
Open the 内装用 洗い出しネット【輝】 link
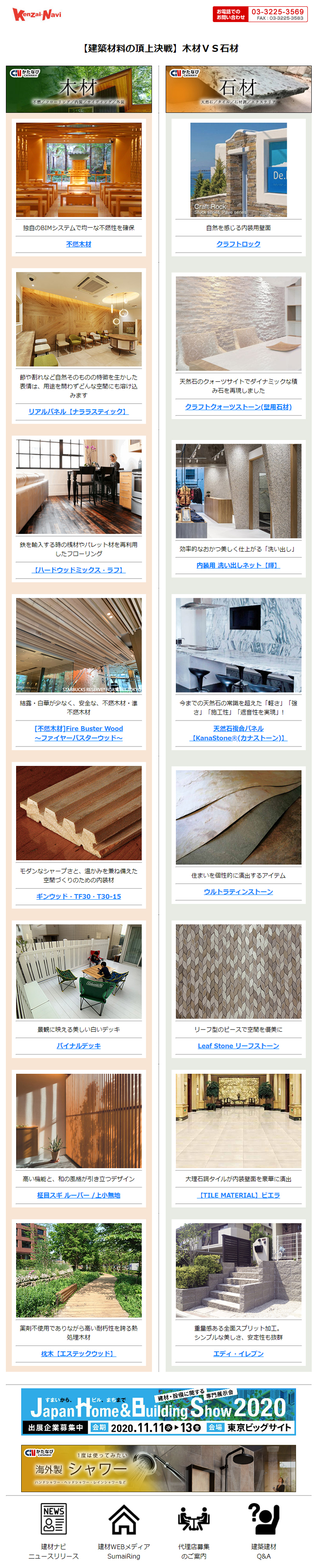pyautogui.click(x=238, y=566)
